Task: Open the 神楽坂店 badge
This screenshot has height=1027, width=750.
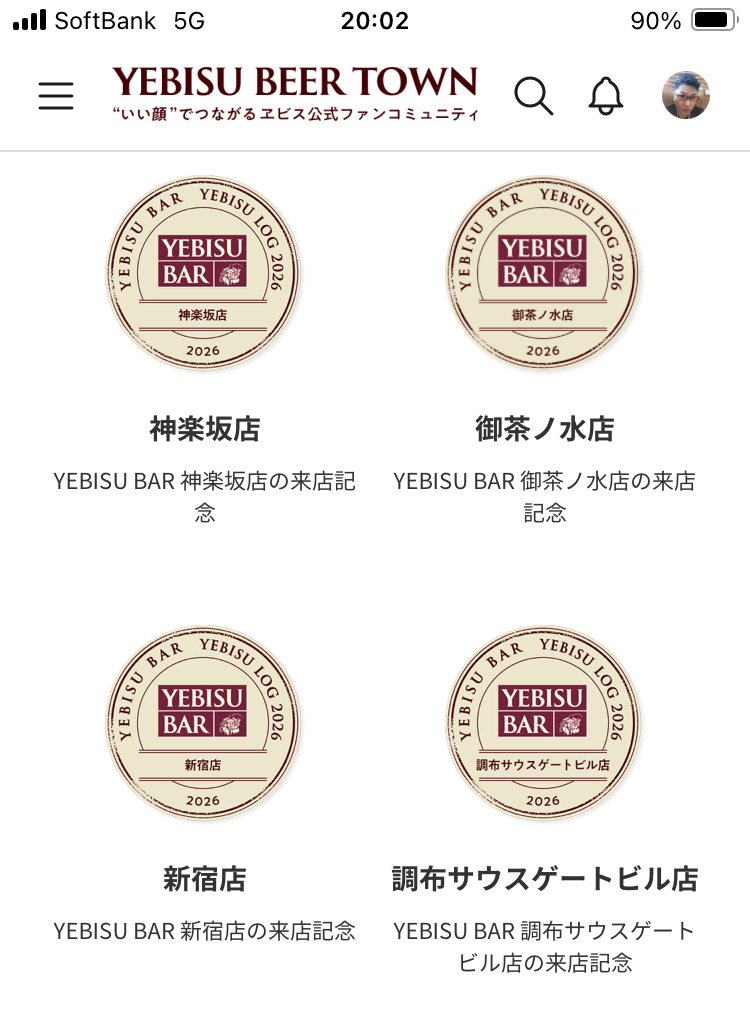Action: click(204, 274)
